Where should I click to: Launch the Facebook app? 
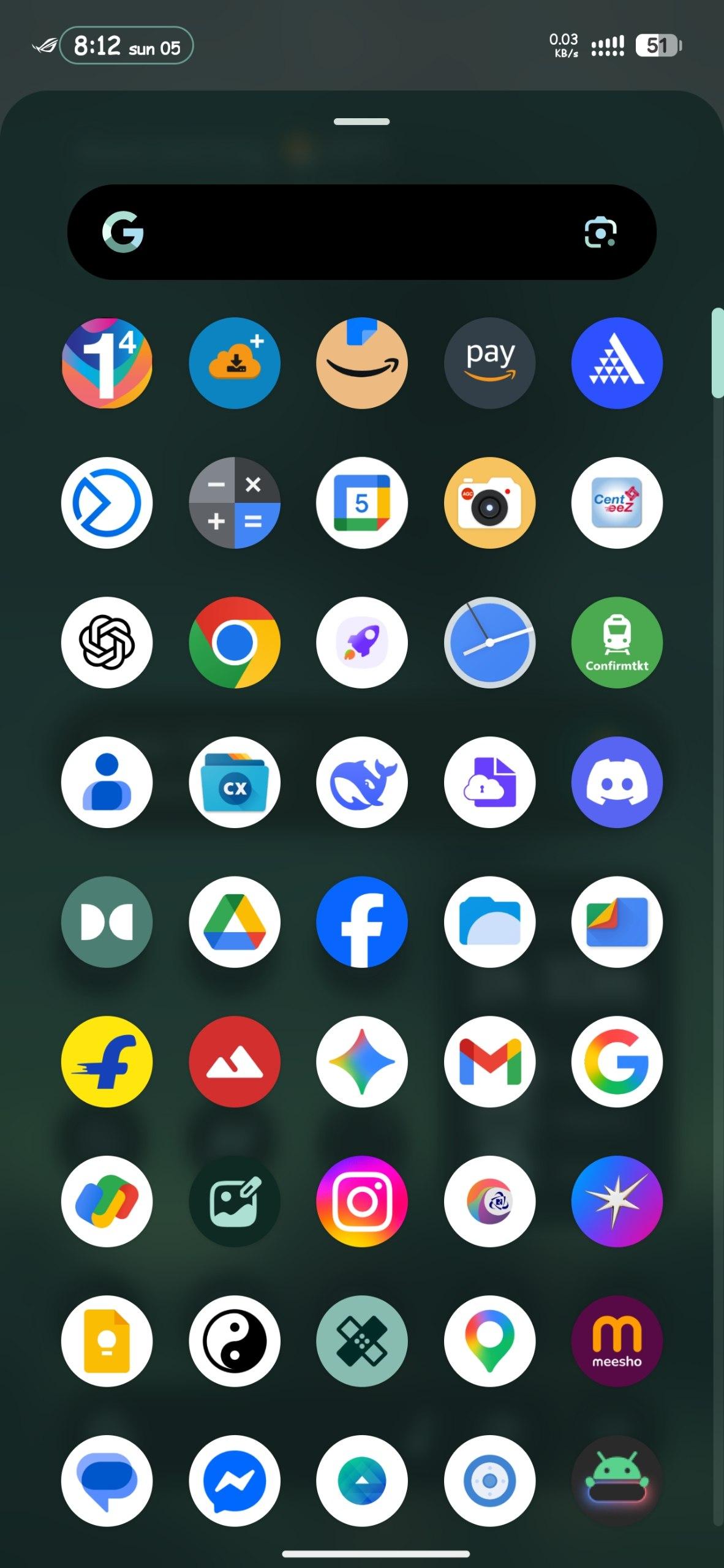coord(362,922)
